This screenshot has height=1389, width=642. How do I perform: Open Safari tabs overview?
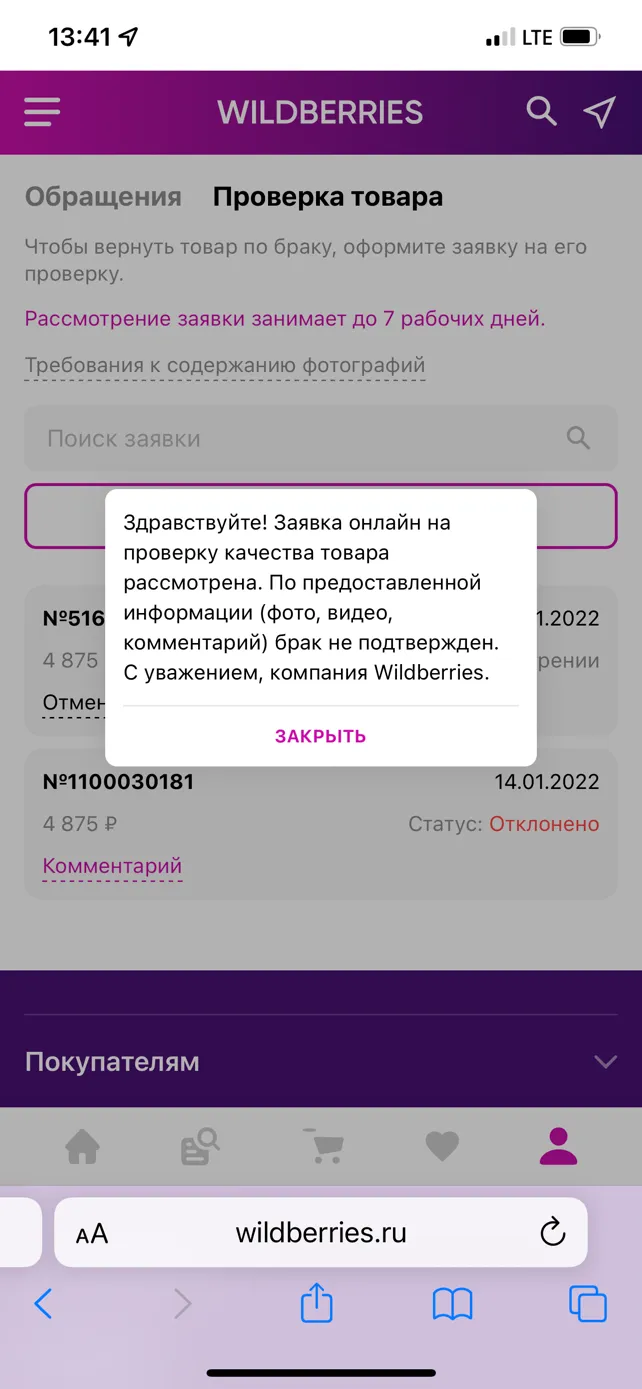[588, 1303]
